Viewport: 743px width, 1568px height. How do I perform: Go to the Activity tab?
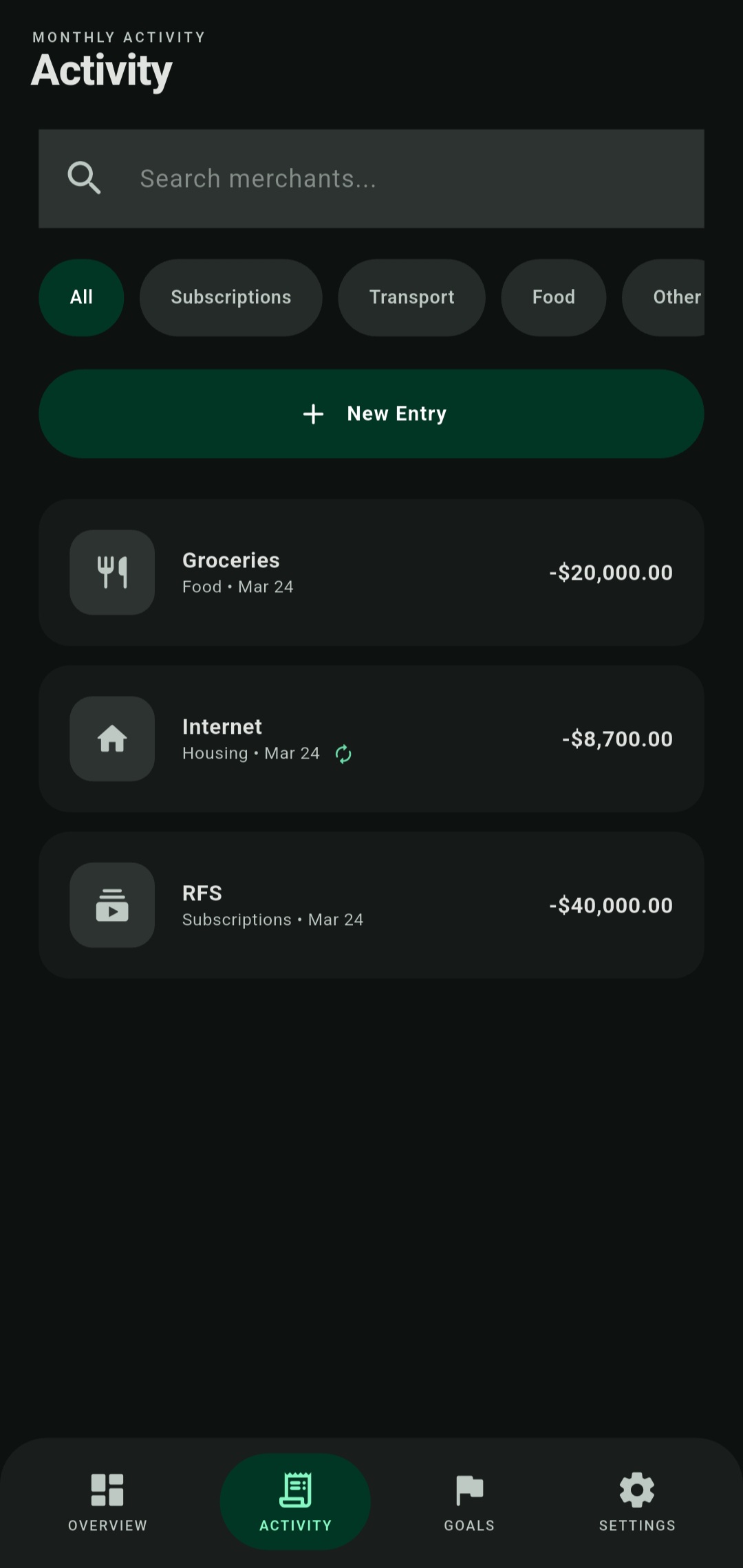click(295, 1502)
